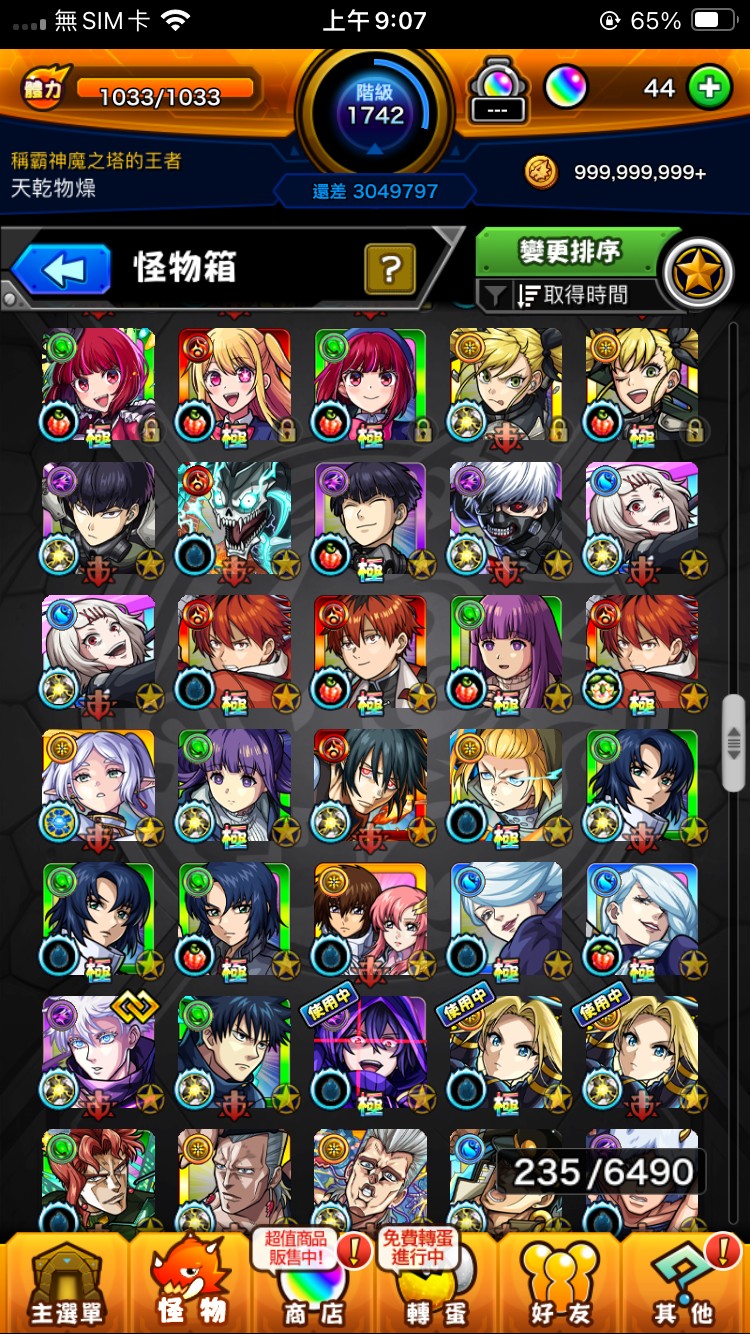Open the 其他 others tab
This screenshot has height=1334, width=750.
pos(684,1283)
